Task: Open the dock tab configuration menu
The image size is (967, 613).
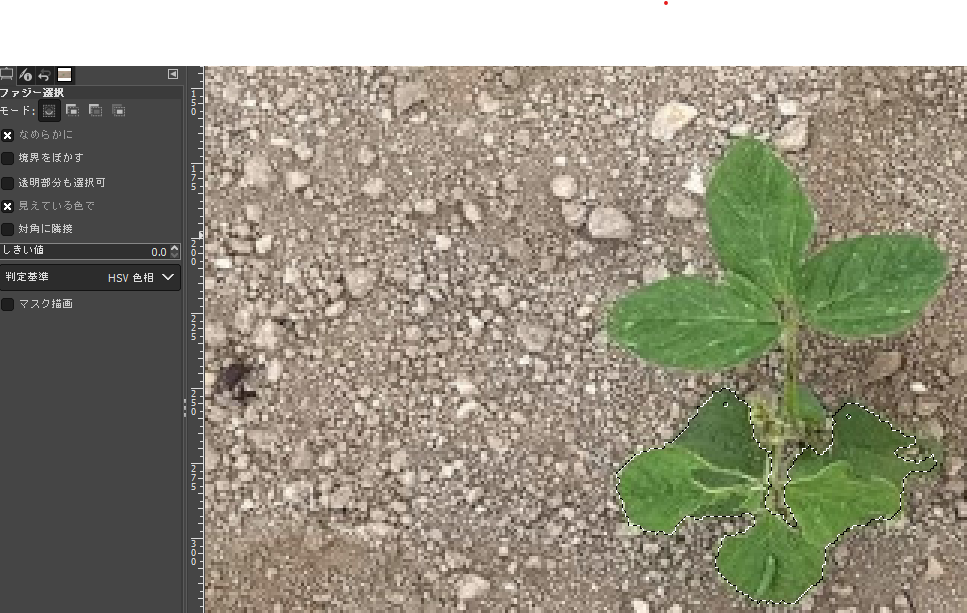Action: pyautogui.click(x=173, y=74)
